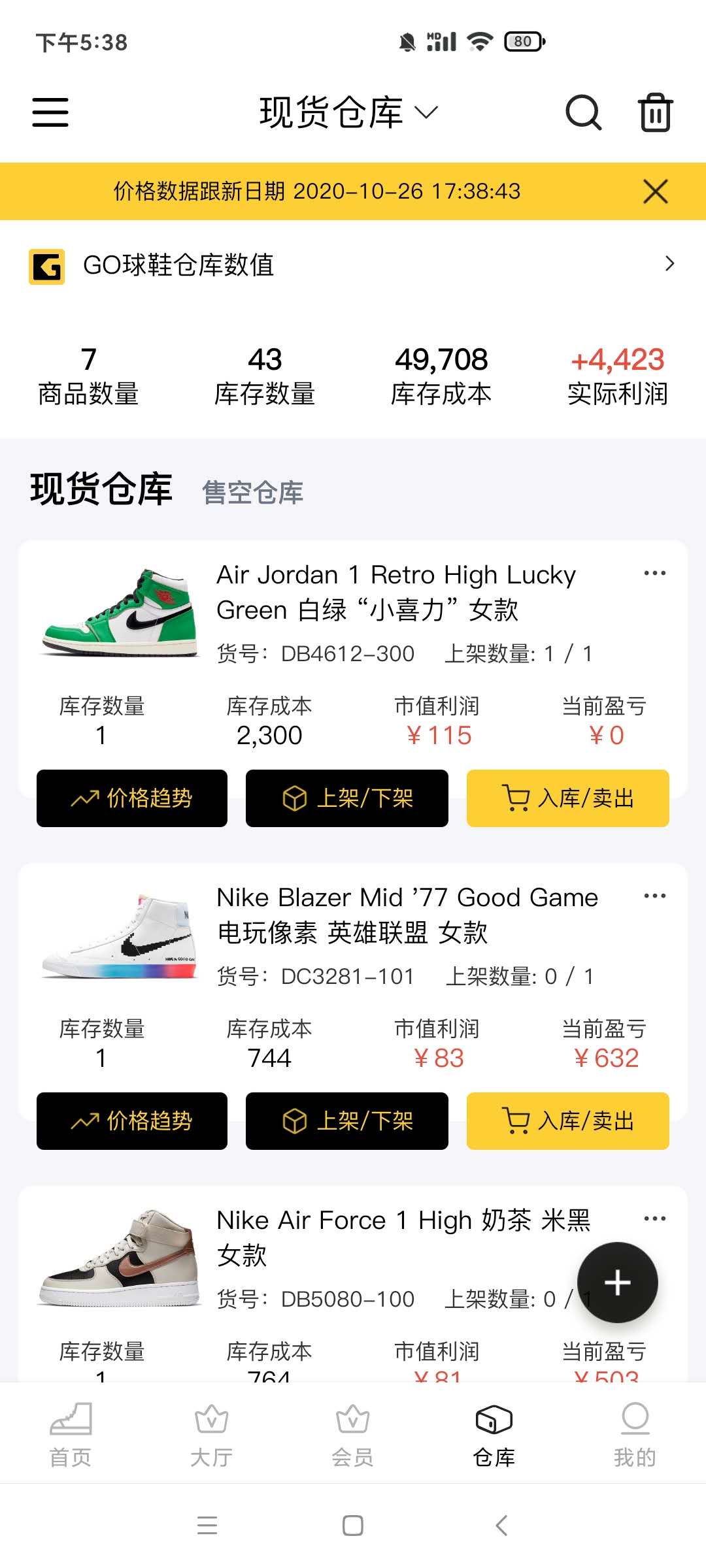Open the search icon in the top bar
Screen dimensions: 706x1568
(582, 112)
